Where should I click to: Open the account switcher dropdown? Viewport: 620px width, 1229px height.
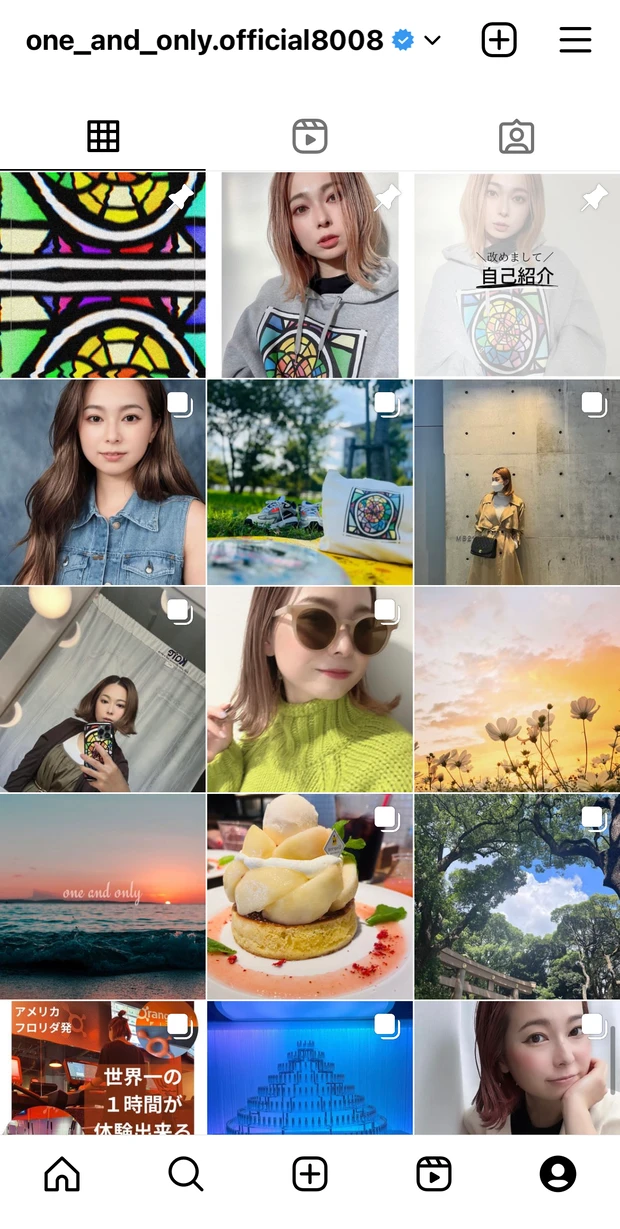click(432, 41)
